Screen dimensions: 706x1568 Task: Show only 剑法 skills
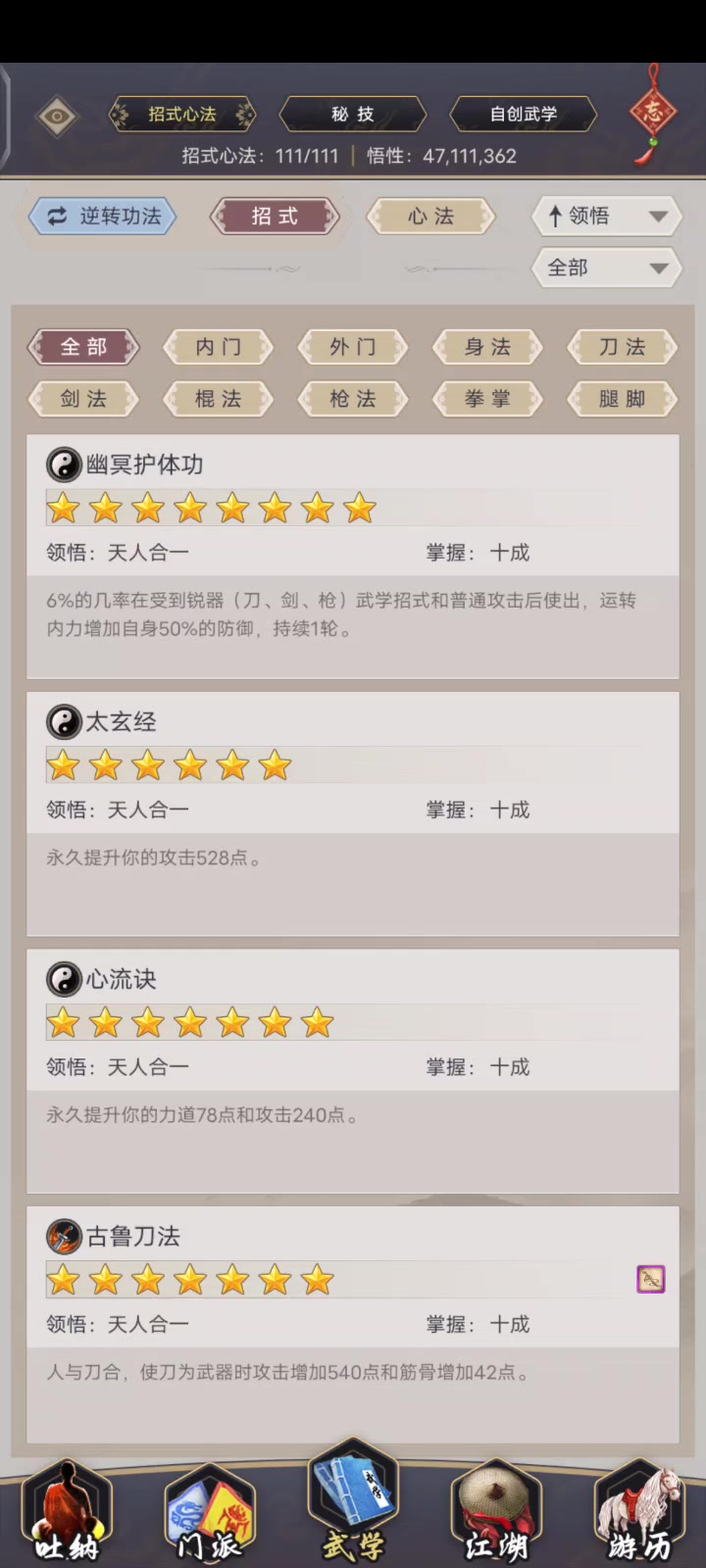(x=83, y=399)
